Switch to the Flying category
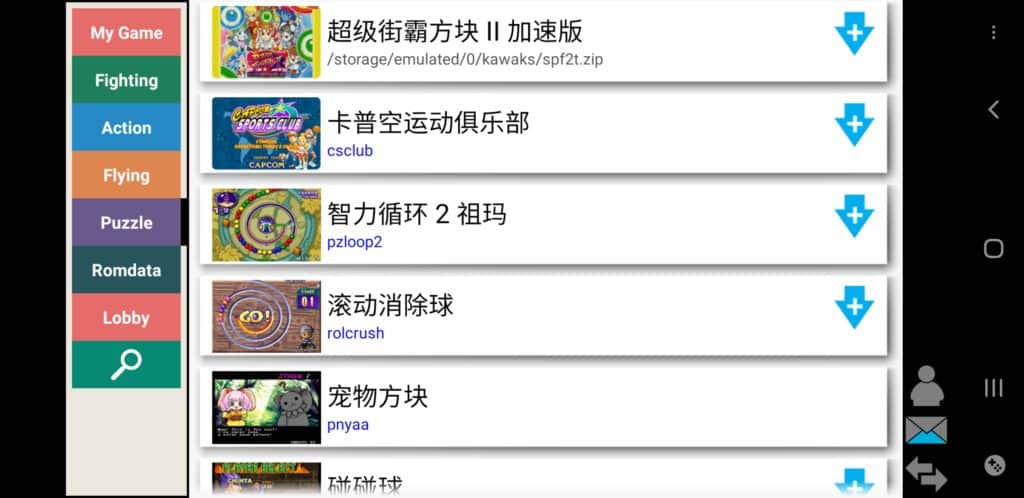Viewport: 1024px width, 498px height. (126, 175)
